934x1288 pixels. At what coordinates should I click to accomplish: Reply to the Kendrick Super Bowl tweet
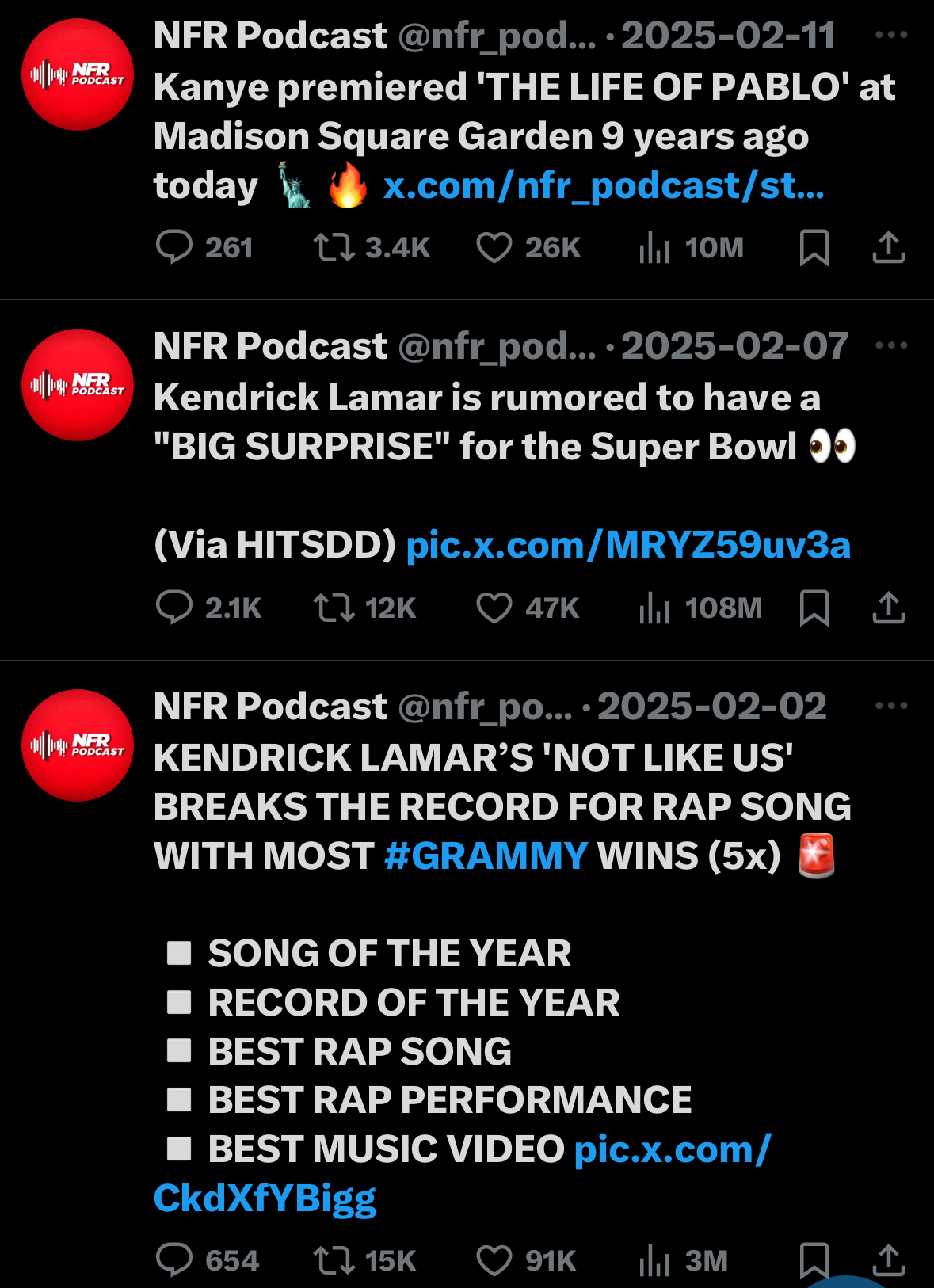pos(174,608)
